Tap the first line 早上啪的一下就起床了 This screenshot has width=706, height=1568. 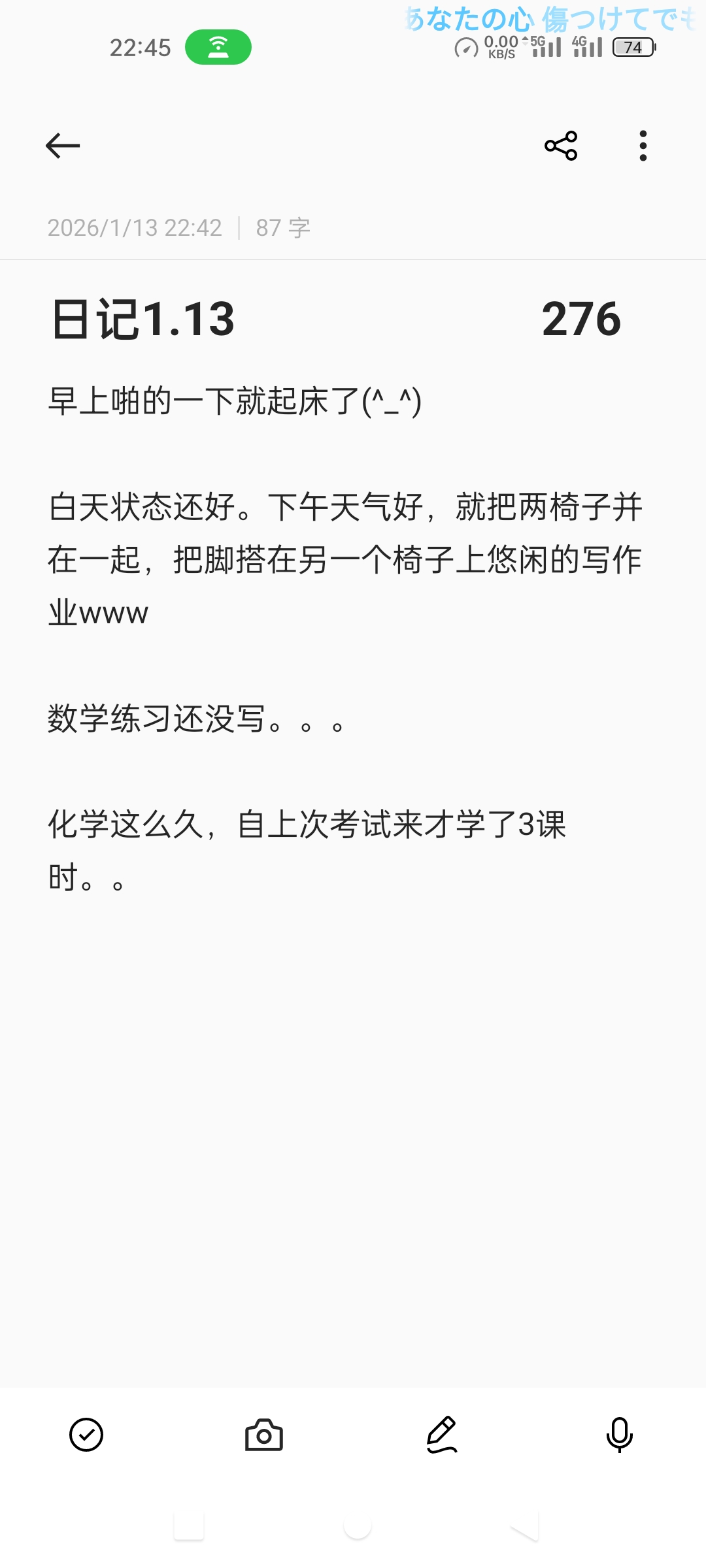(x=235, y=402)
